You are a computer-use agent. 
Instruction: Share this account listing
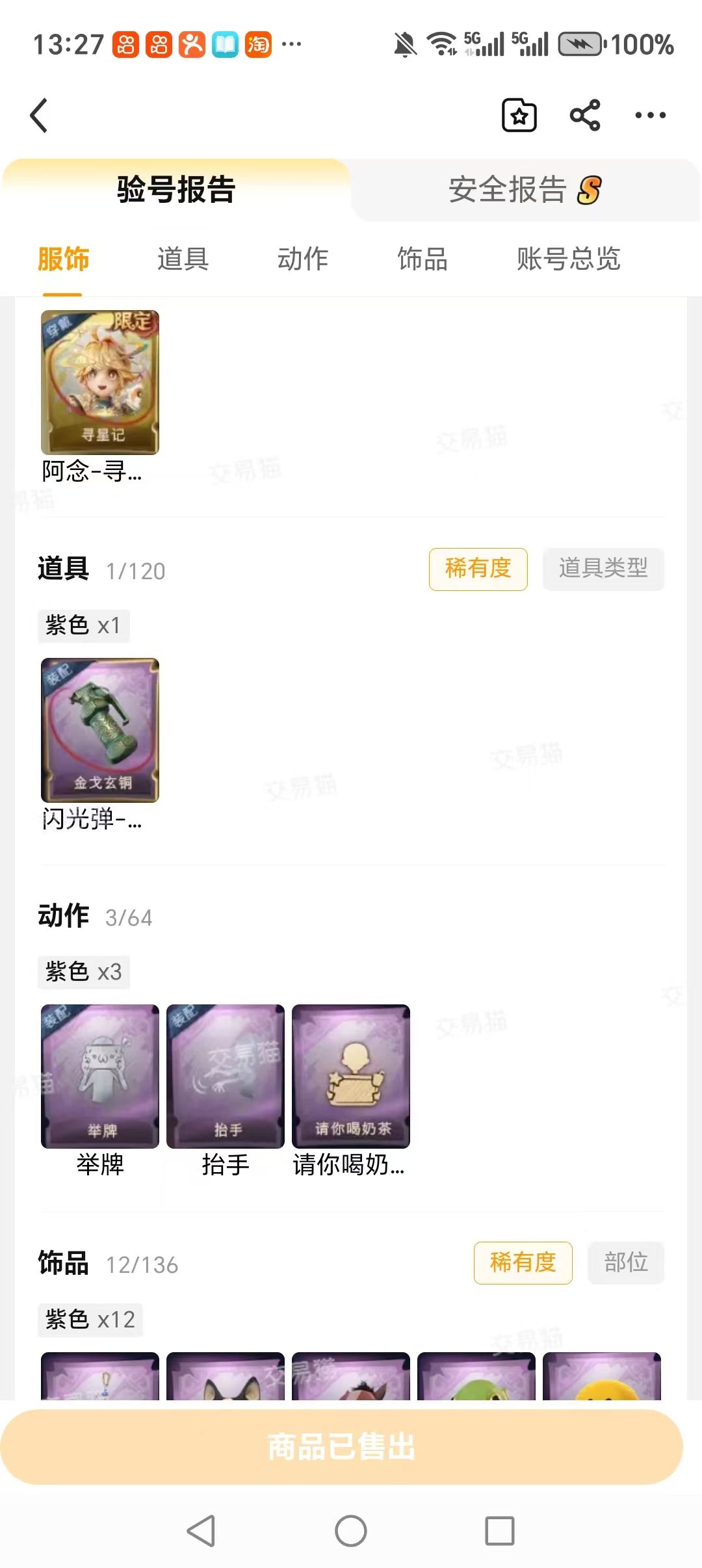pyautogui.click(x=585, y=115)
